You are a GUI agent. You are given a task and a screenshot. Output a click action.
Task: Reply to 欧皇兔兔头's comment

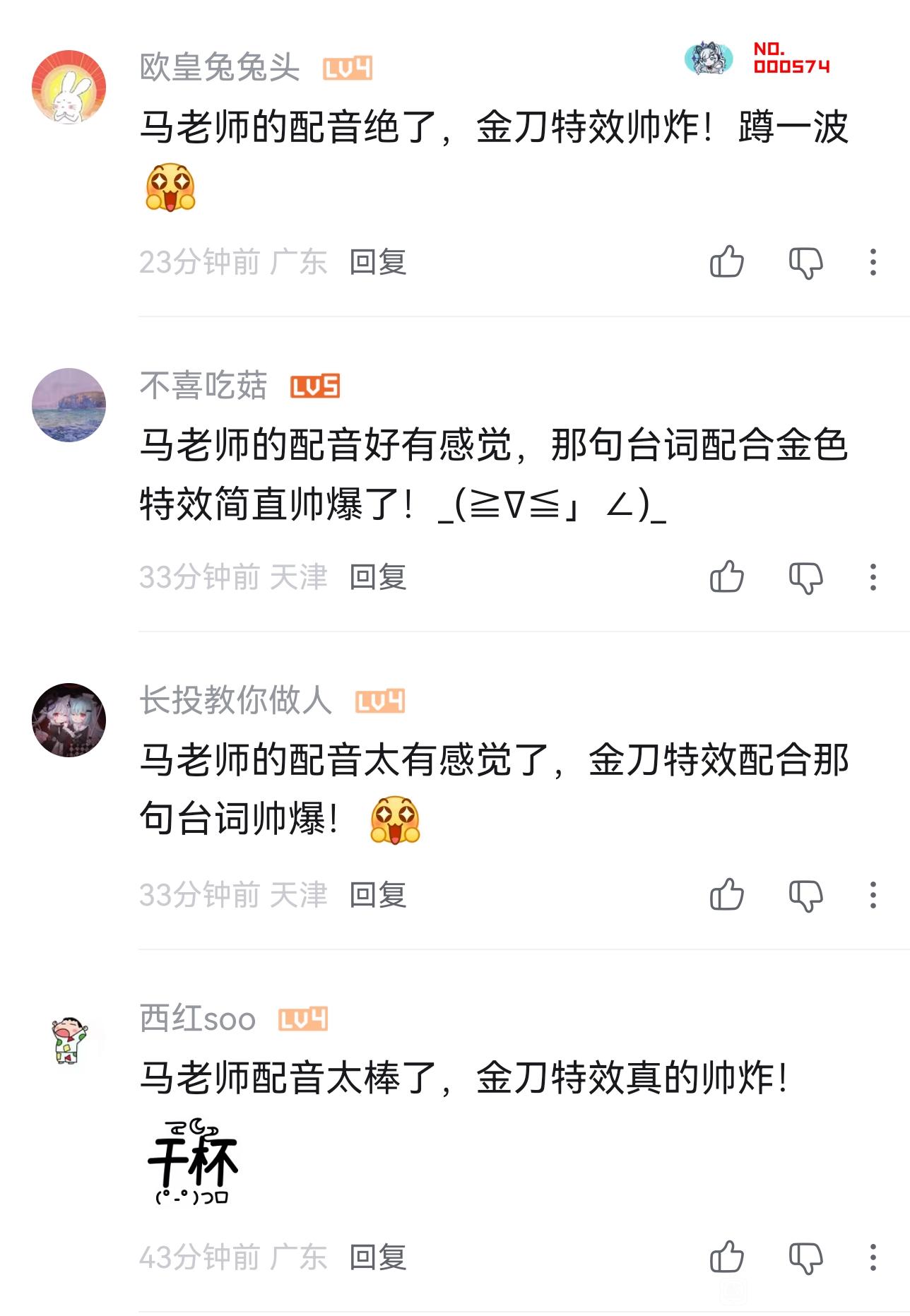(378, 262)
